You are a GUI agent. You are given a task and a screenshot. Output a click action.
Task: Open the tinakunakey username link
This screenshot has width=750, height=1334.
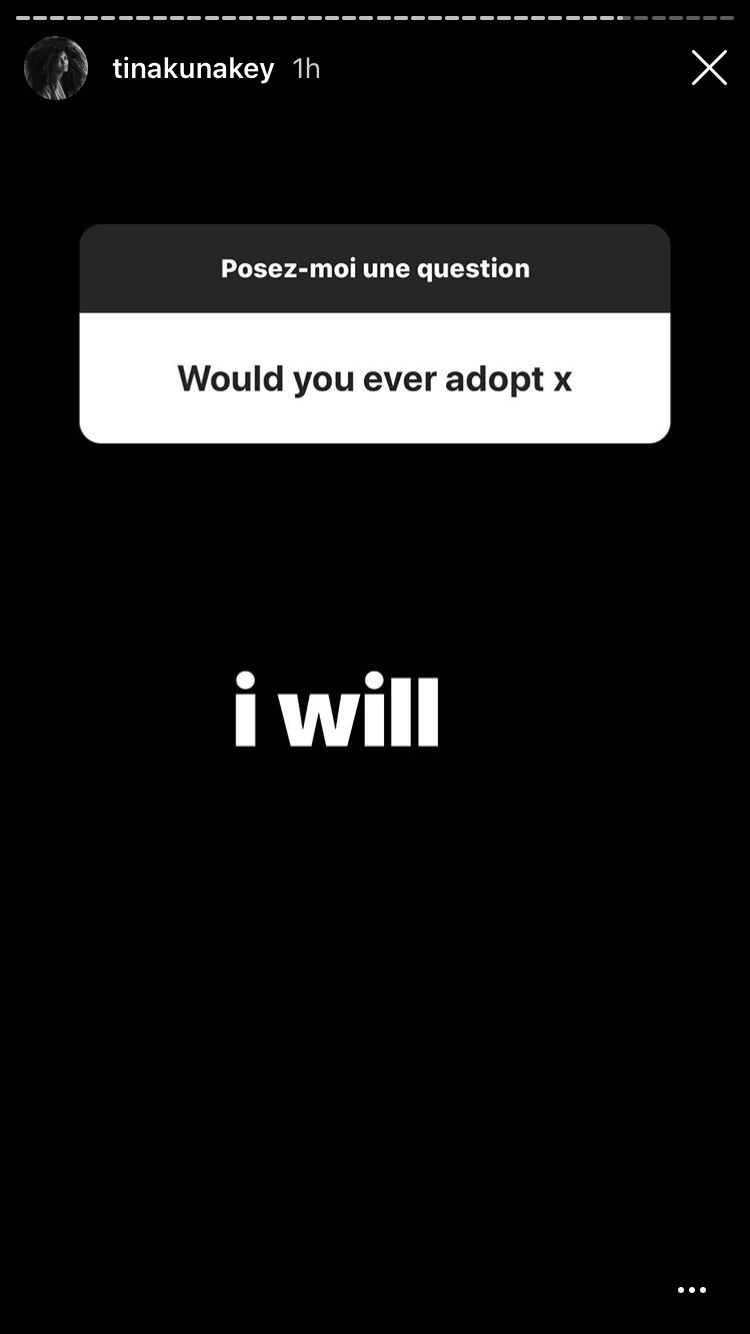click(x=193, y=69)
